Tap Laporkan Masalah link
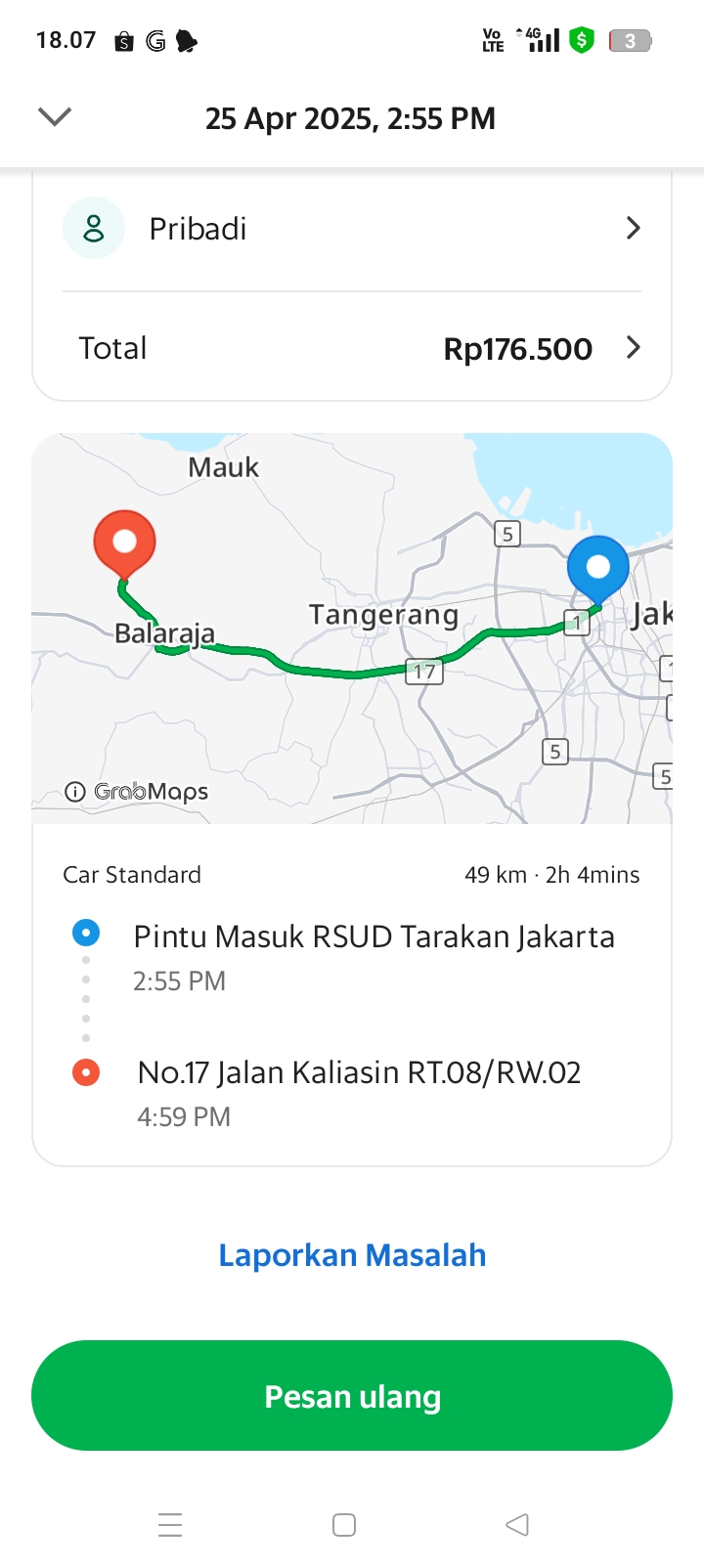704x1568 pixels. 352,1255
